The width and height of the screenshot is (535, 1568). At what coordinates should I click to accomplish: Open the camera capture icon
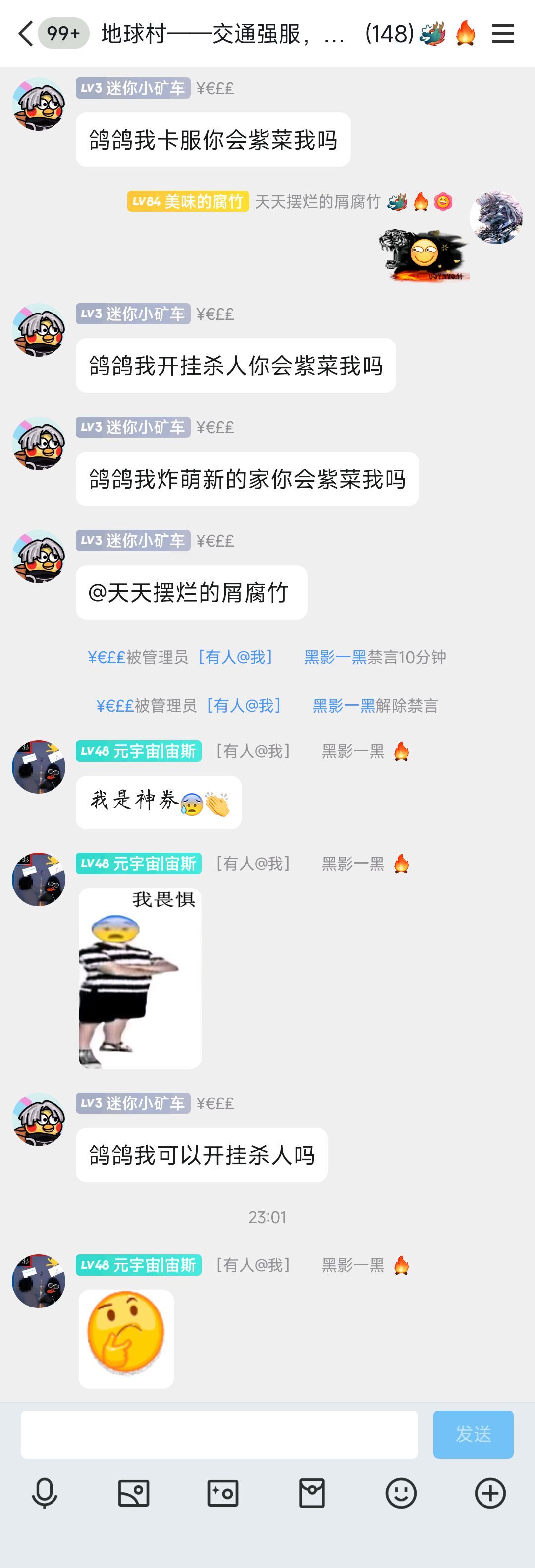(x=223, y=1493)
